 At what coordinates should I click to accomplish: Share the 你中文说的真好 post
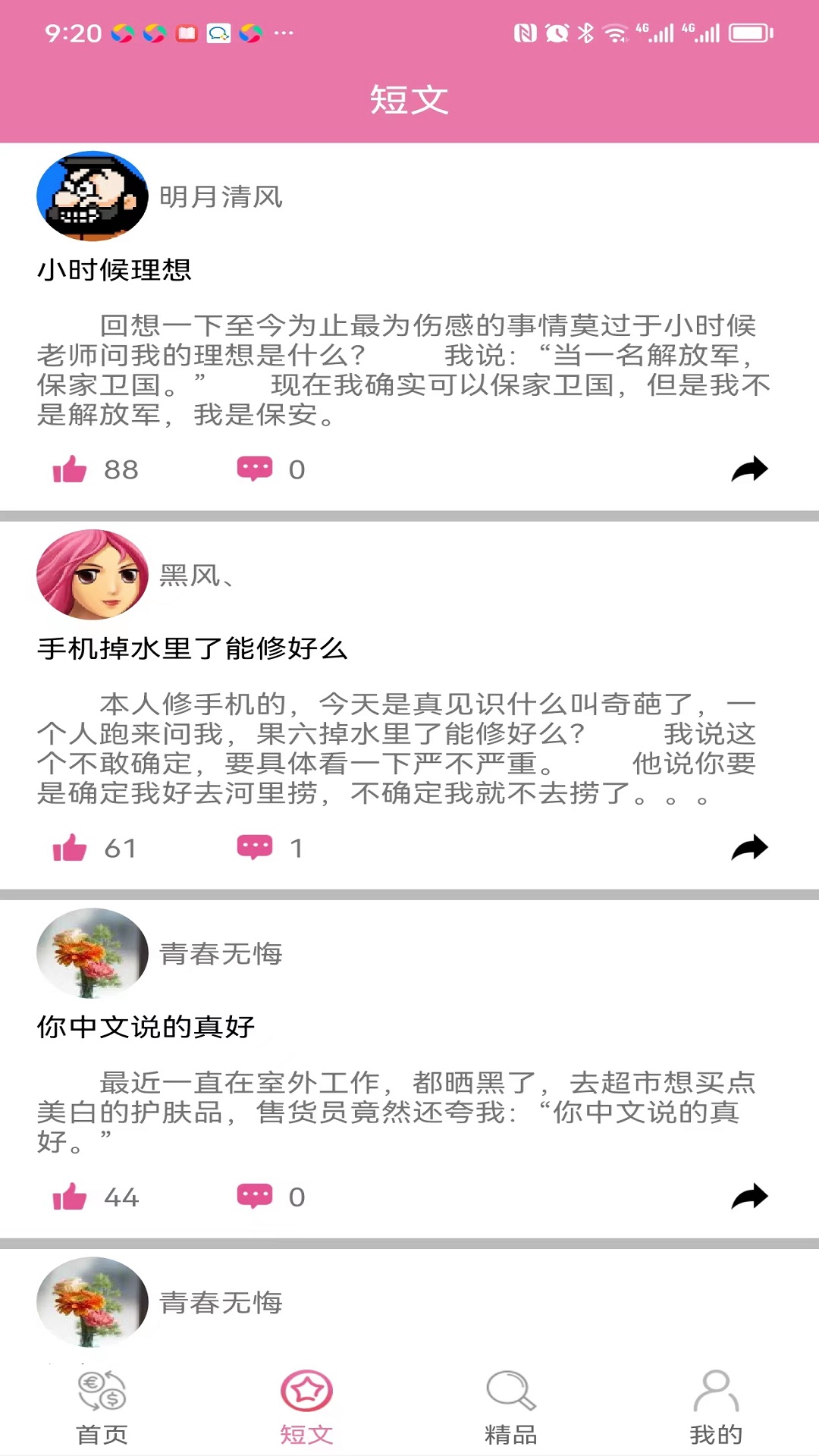click(x=749, y=1197)
